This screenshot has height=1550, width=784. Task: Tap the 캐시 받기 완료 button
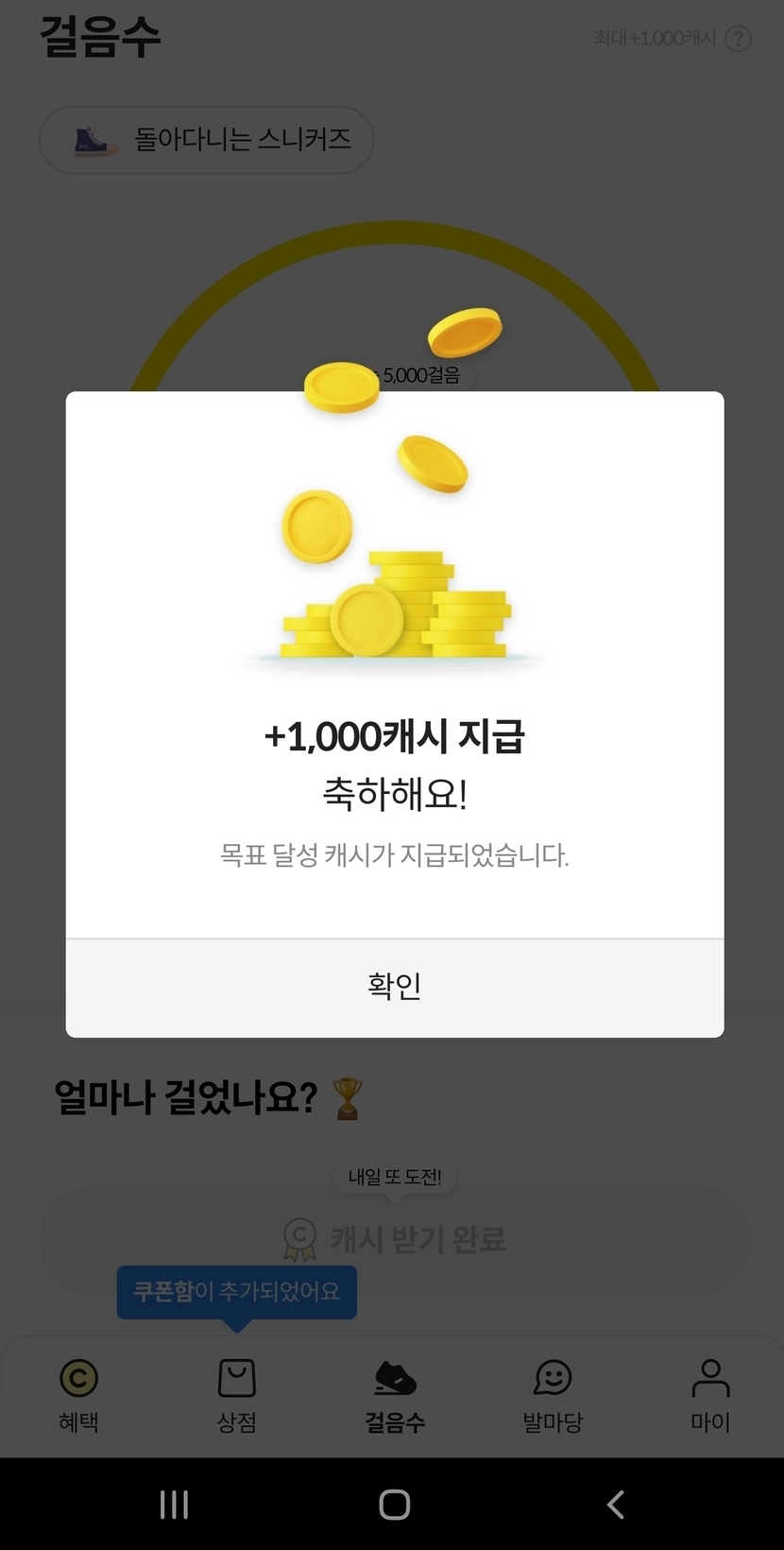395,1238
